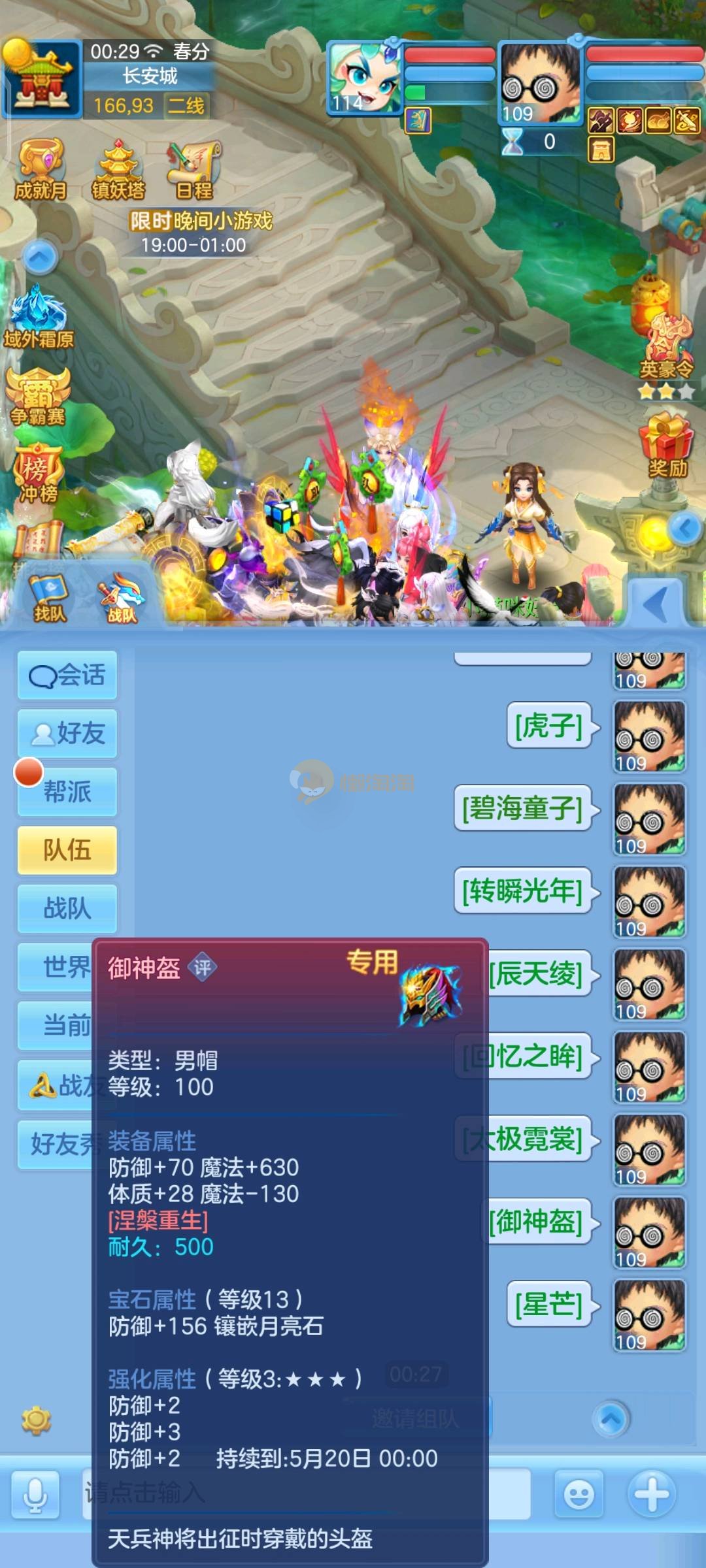706x1568 pixels.
Task: Switch to the 会话 chat tab
Action: pos(67,675)
